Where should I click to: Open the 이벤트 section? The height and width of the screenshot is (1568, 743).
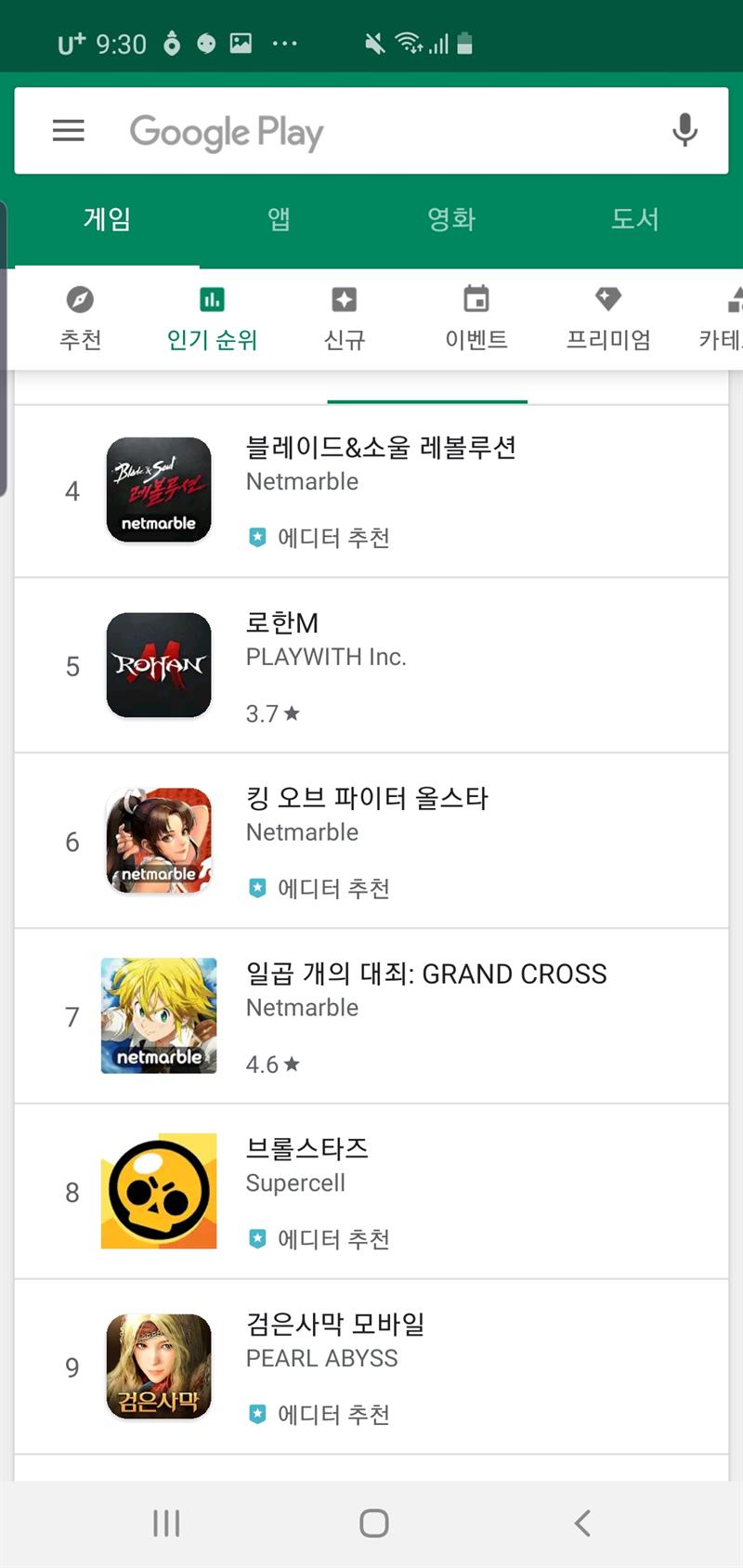click(476, 320)
